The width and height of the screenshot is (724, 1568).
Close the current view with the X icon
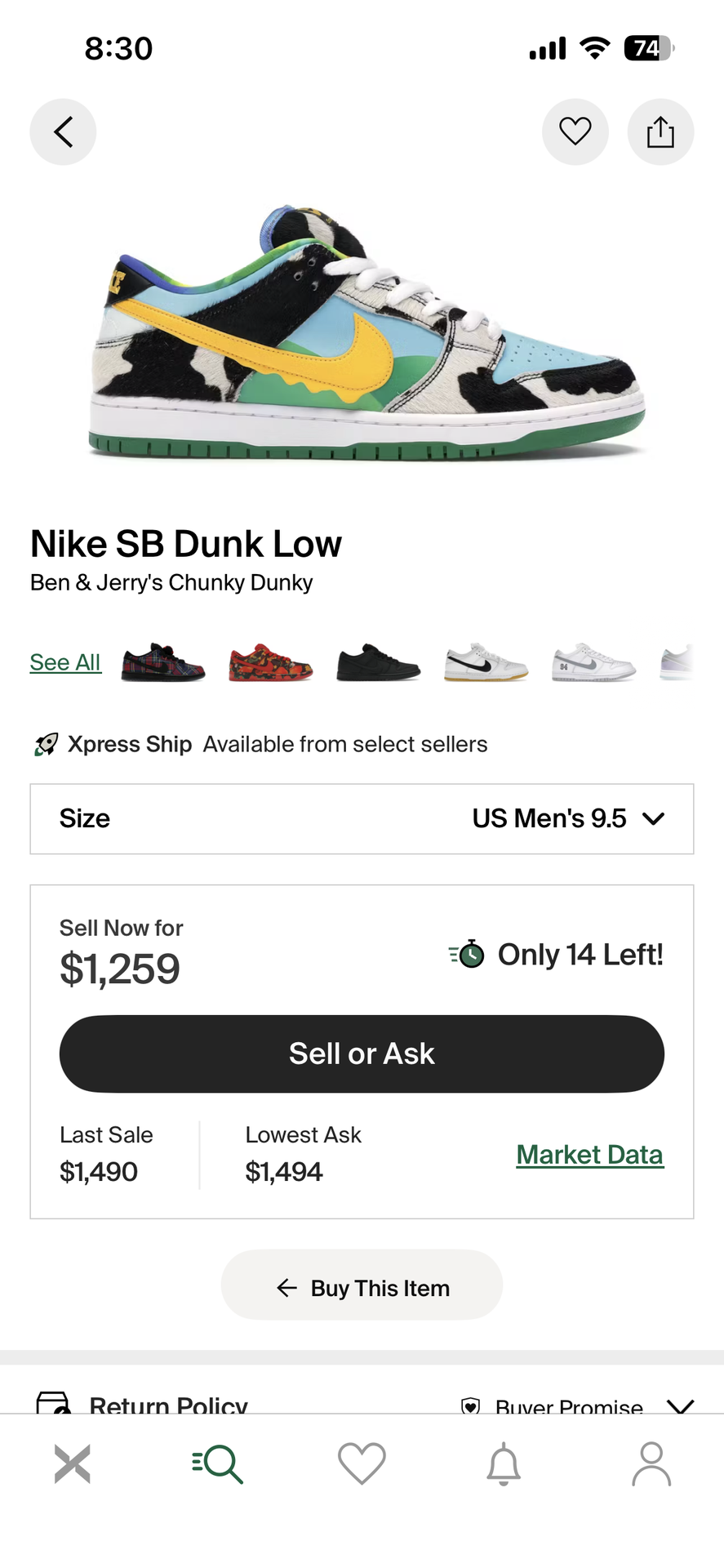tap(73, 1463)
